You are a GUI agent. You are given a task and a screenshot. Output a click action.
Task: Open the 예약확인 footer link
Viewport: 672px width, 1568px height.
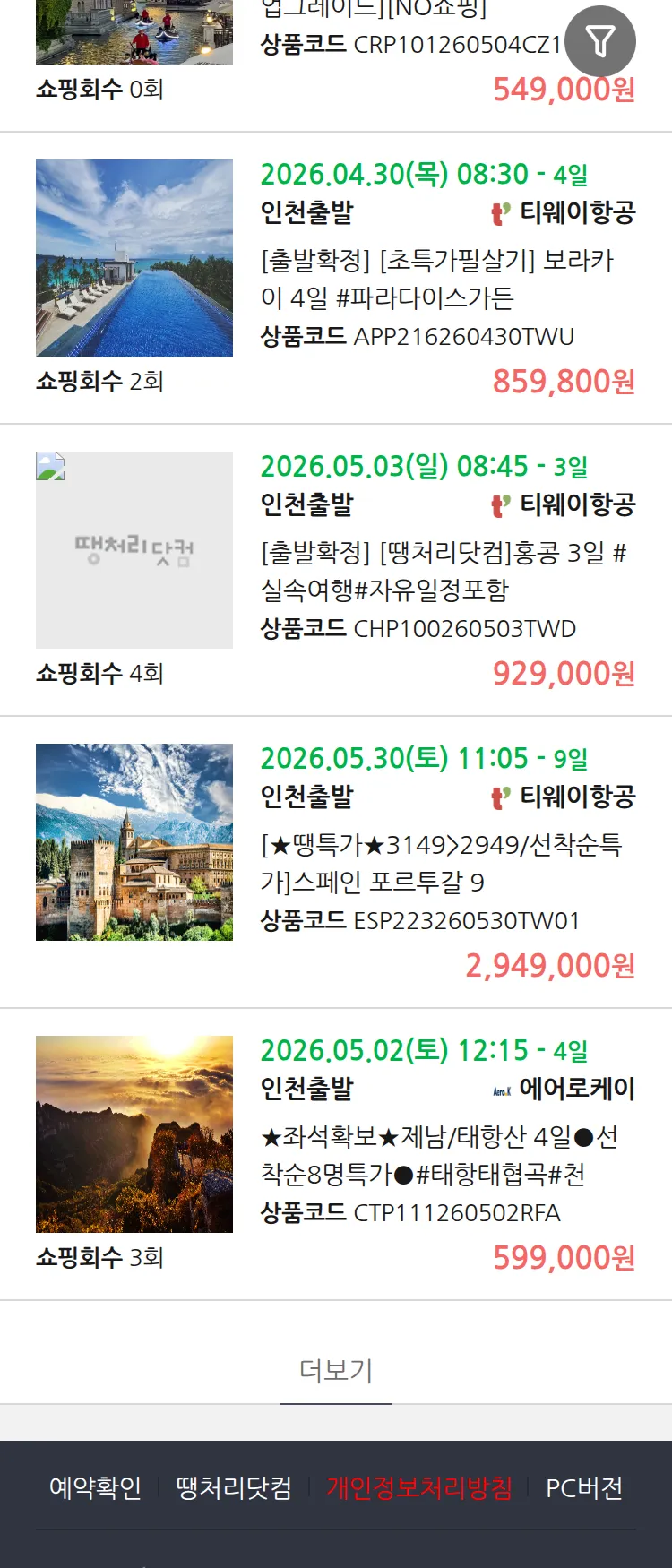[95, 1487]
